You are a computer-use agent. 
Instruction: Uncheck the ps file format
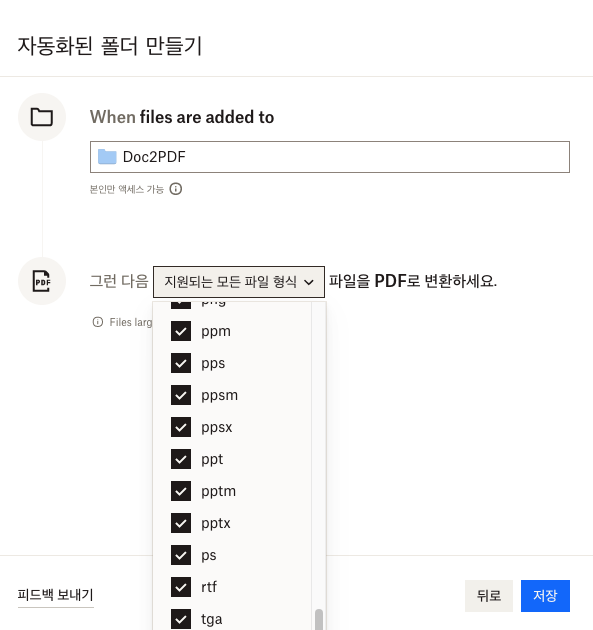click(x=181, y=555)
